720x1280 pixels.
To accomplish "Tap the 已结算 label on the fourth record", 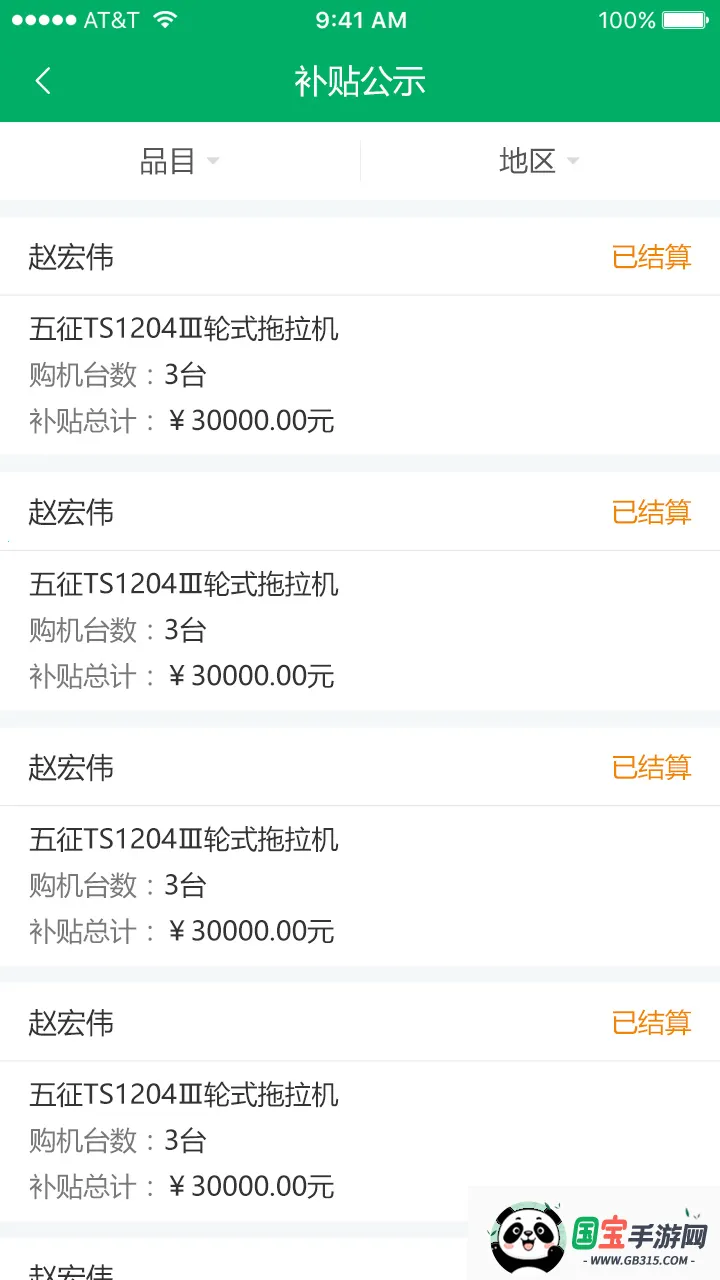I will click(650, 1023).
